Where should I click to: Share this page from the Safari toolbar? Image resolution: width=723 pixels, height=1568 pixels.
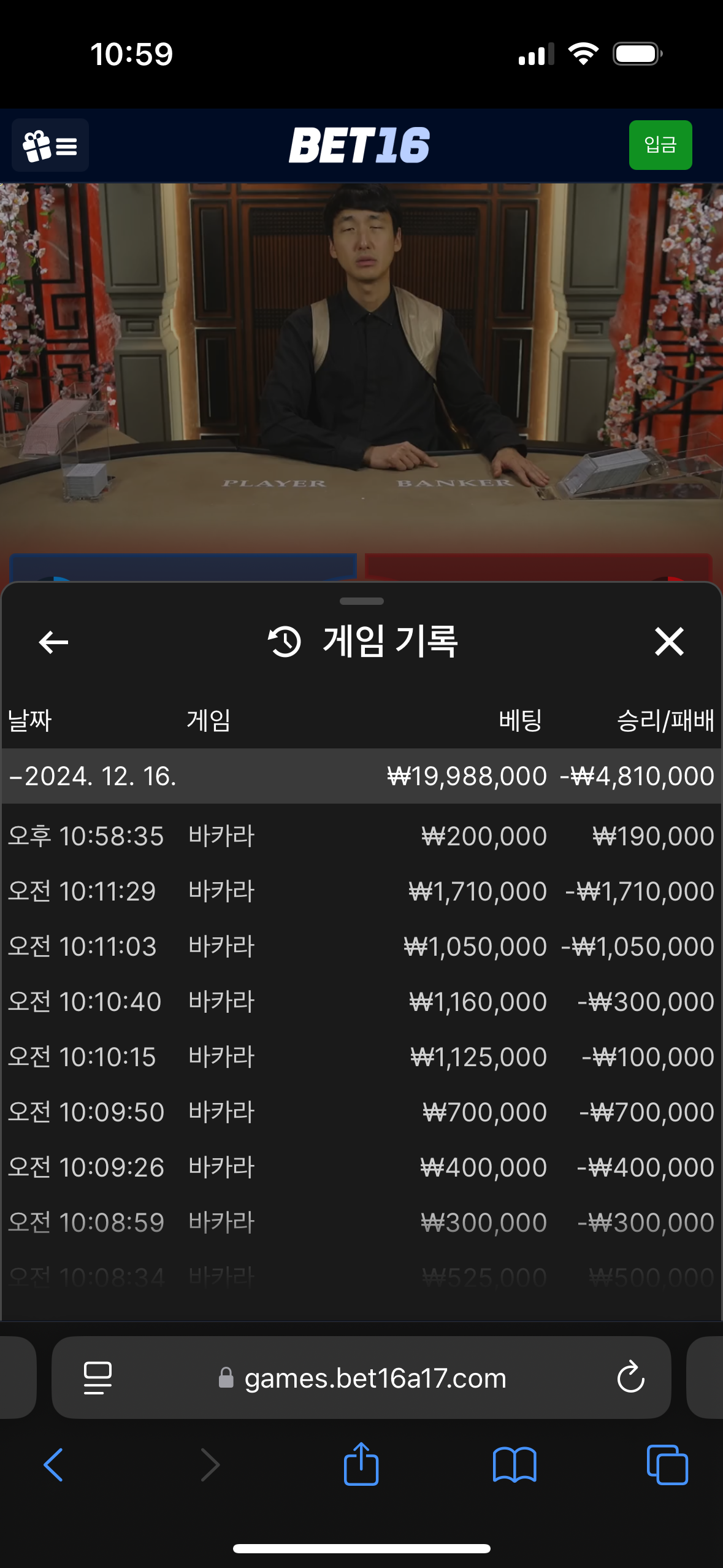click(361, 1464)
